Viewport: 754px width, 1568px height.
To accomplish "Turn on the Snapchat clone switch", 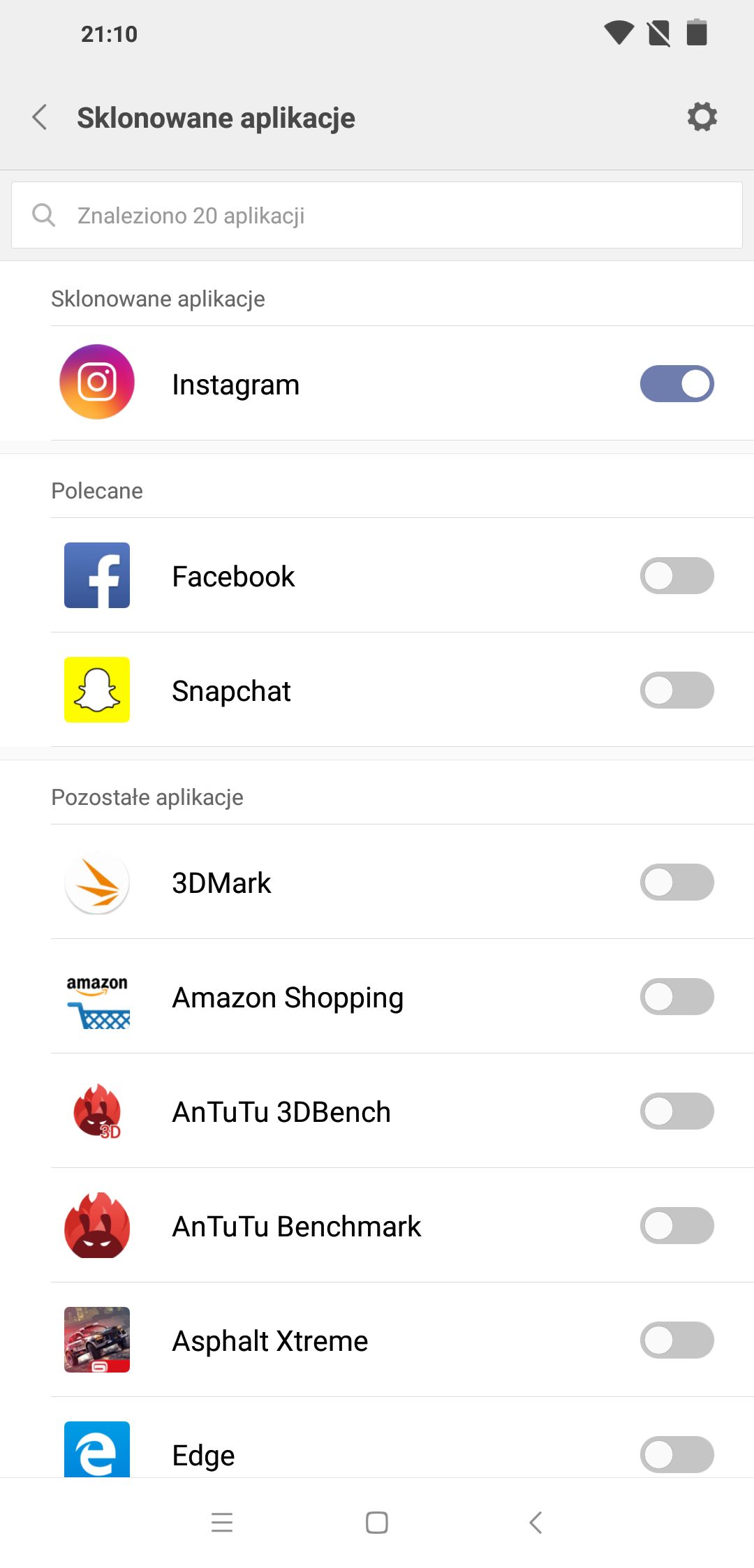I will [x=677, y=690].
